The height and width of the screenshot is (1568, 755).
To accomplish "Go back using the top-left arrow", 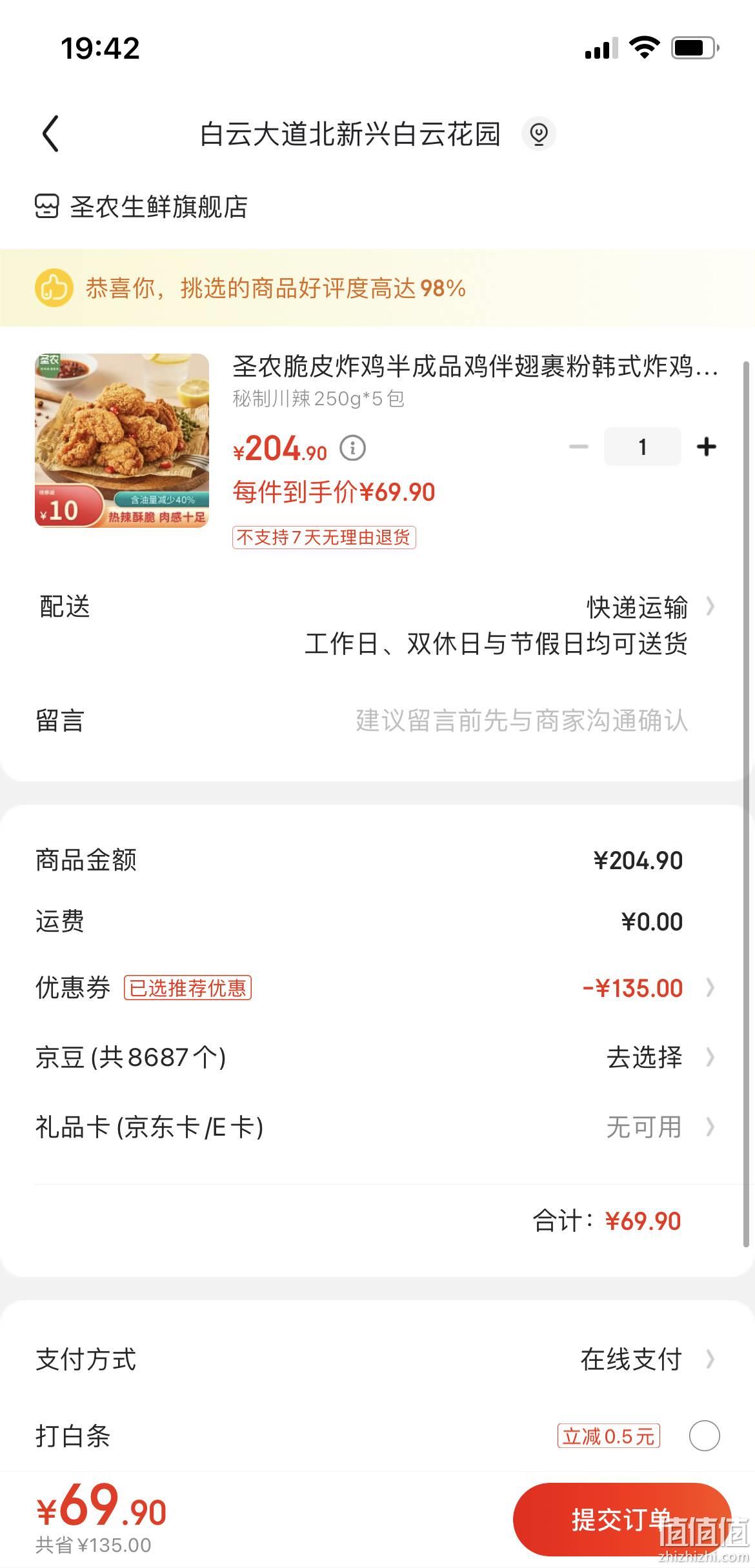I will [x=50, y=134].
